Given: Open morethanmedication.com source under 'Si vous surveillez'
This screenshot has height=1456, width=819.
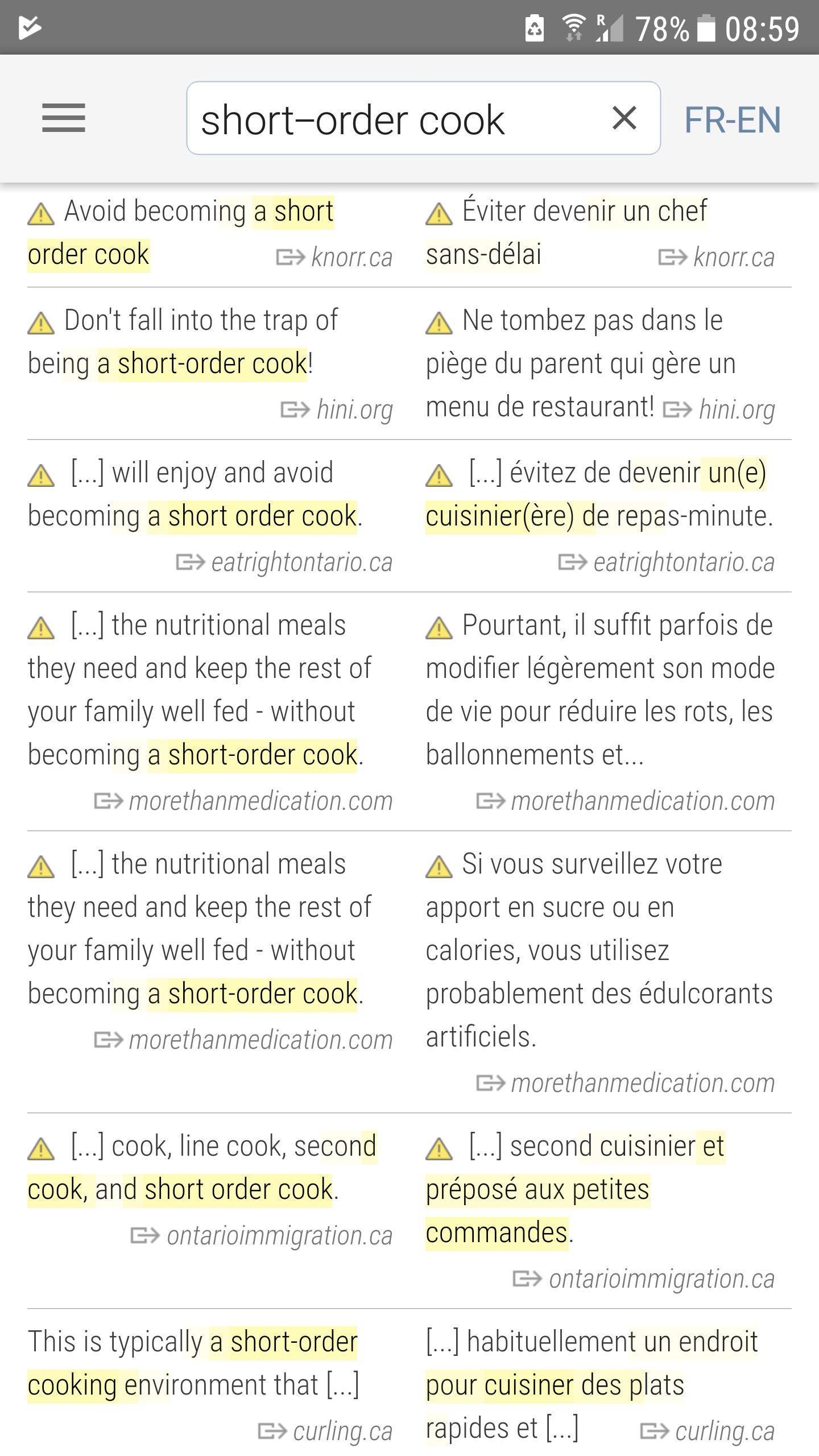Looking at the screenshot, I should click(626, 1083).
